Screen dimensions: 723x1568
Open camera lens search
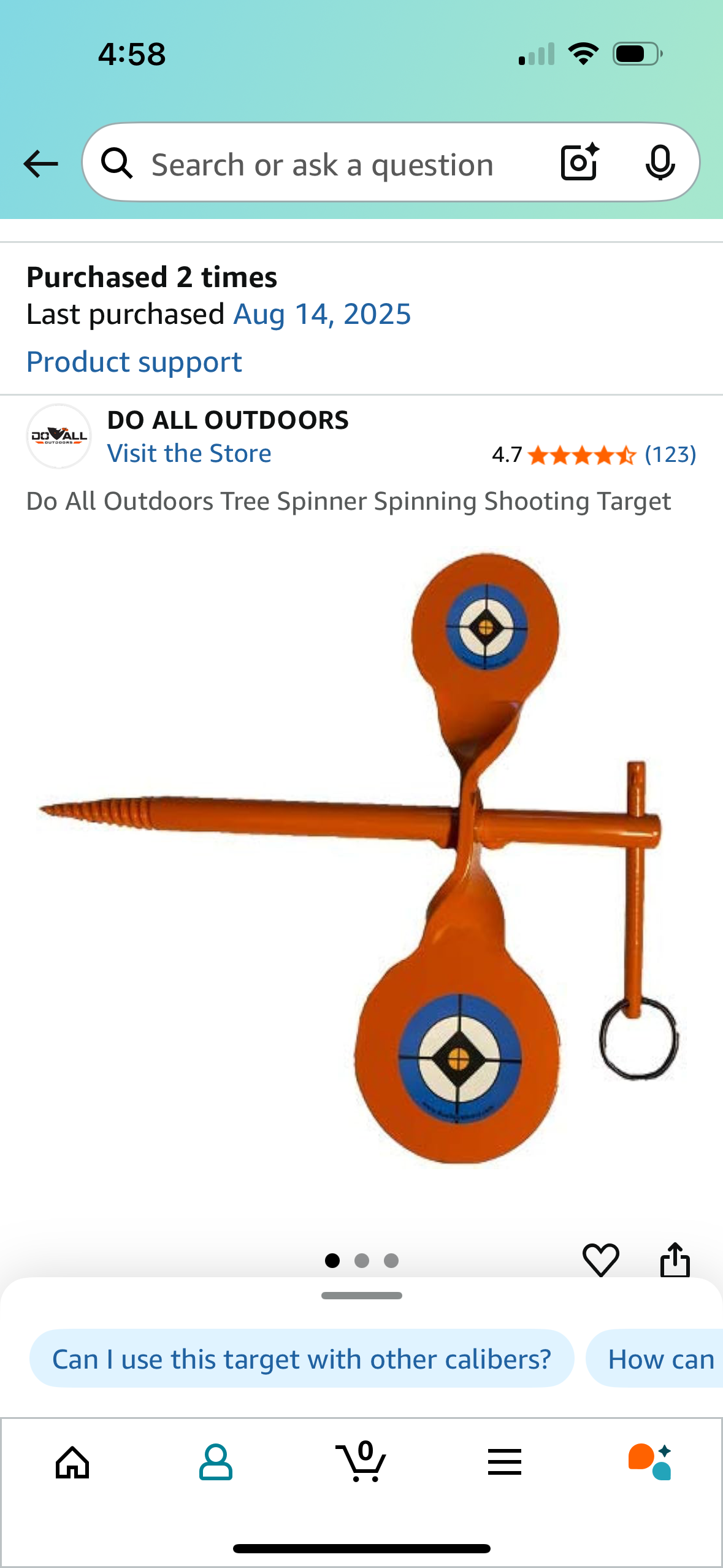pos(579,163)
